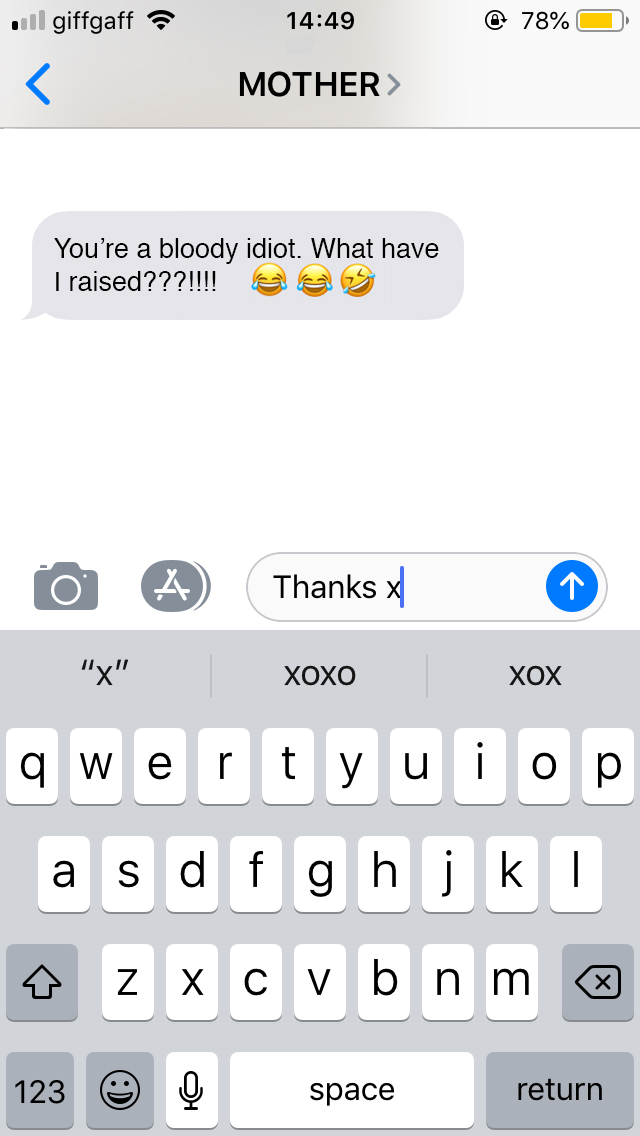Open the camera to attach a photo
The width and height of the screenshot is (640, 1136).
pyautogui.click(x=66, y=586)
